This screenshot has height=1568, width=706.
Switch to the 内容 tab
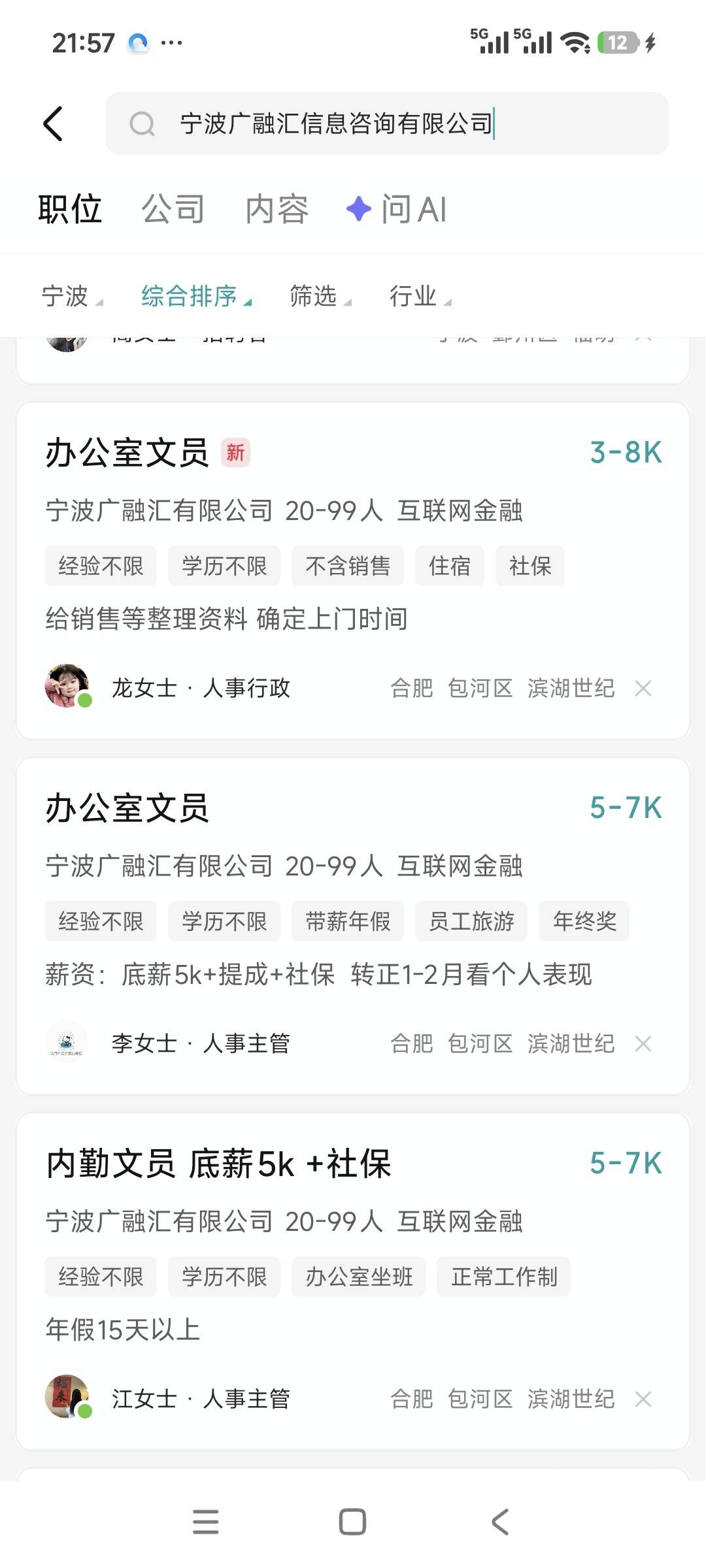click(277, 210)
